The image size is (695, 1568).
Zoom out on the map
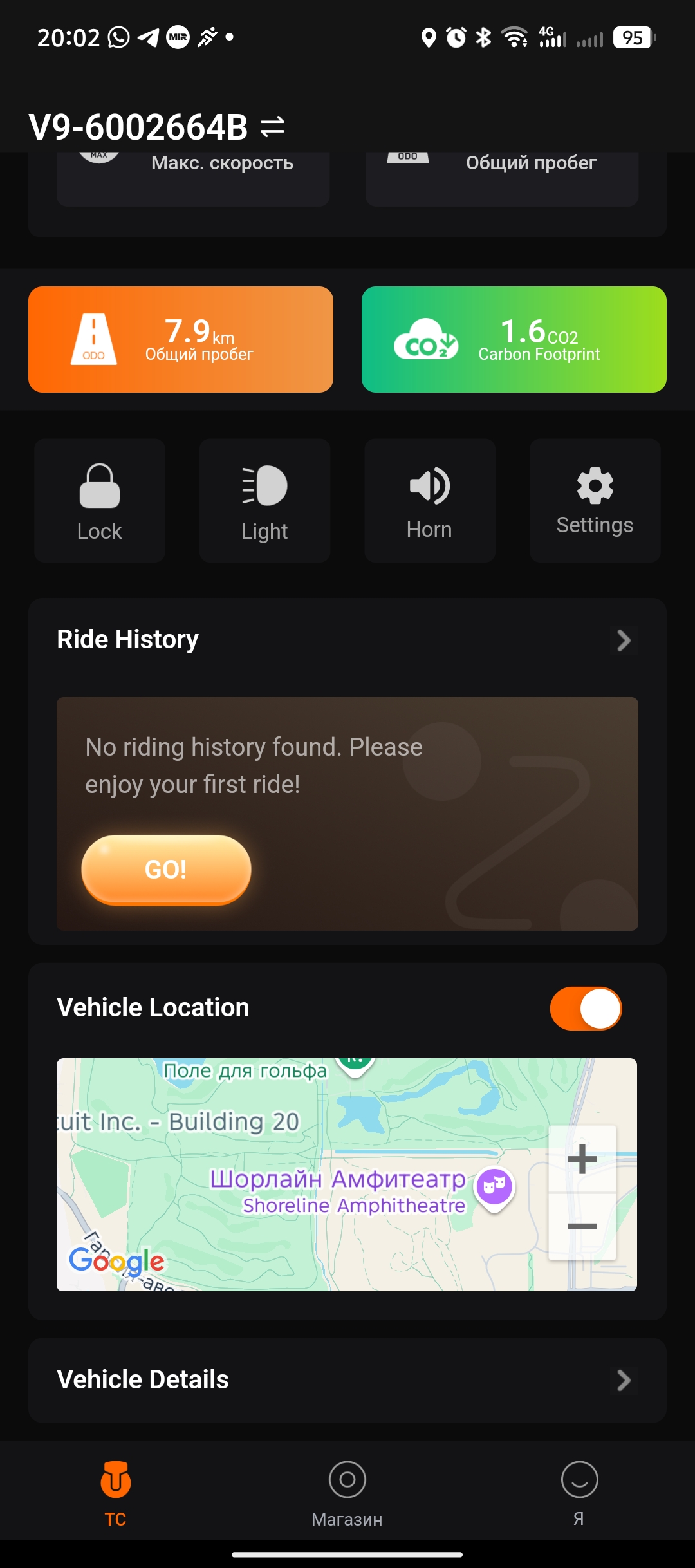click(582, 1226)
